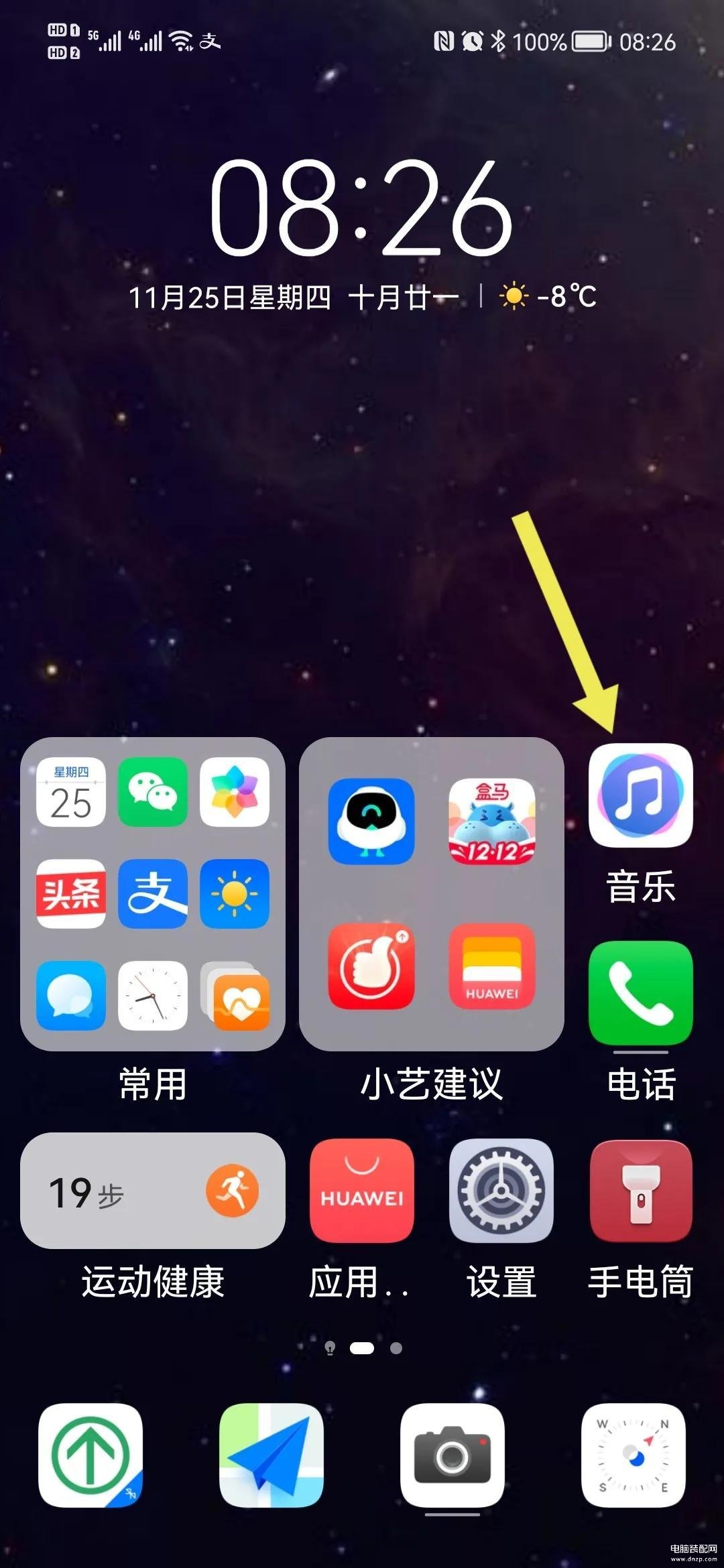Launch the 手电筒 flashlight app
Image resolution: width=724 pixels, height=1568 pixels.
pos(640,1191)
